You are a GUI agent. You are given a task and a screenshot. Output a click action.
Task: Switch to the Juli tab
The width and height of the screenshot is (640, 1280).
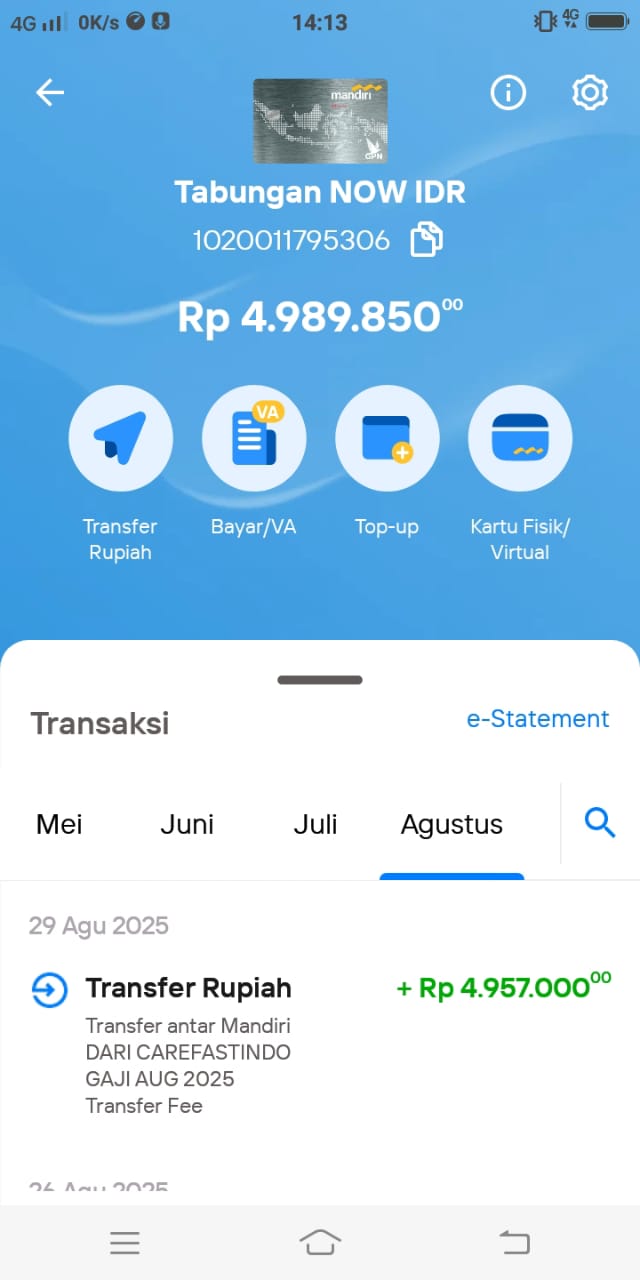point(315,825)
